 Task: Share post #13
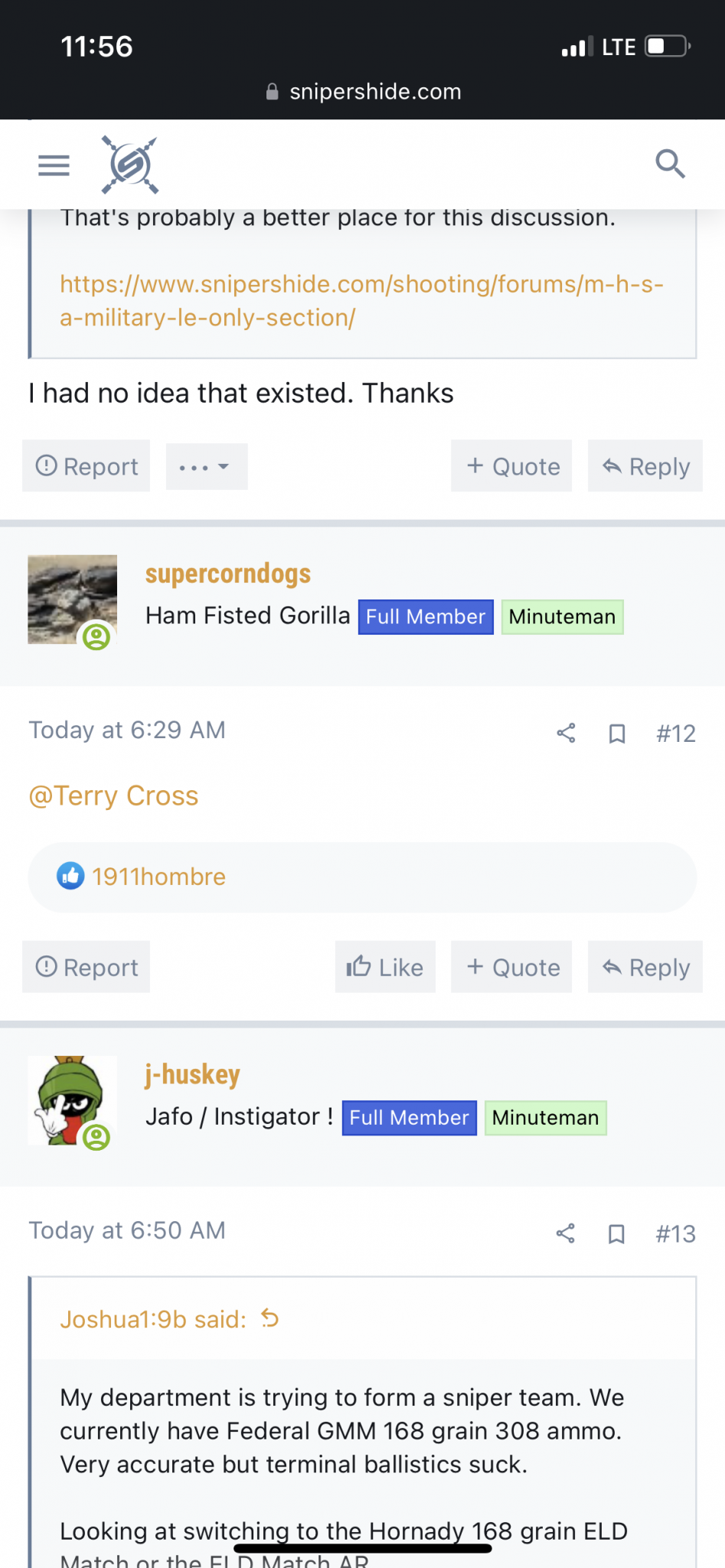566,1233
